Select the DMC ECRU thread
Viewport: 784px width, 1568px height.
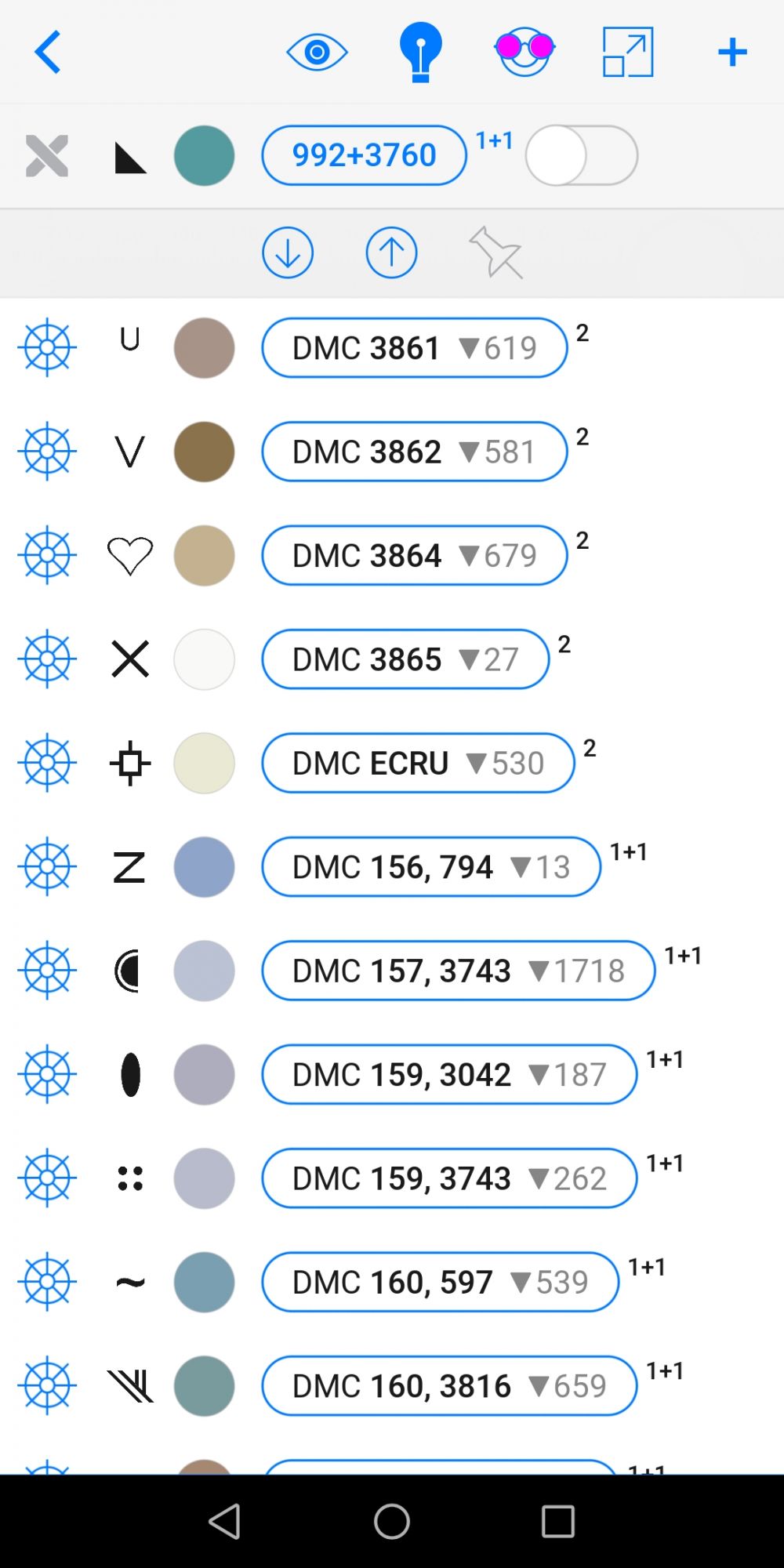click(418, 763)
